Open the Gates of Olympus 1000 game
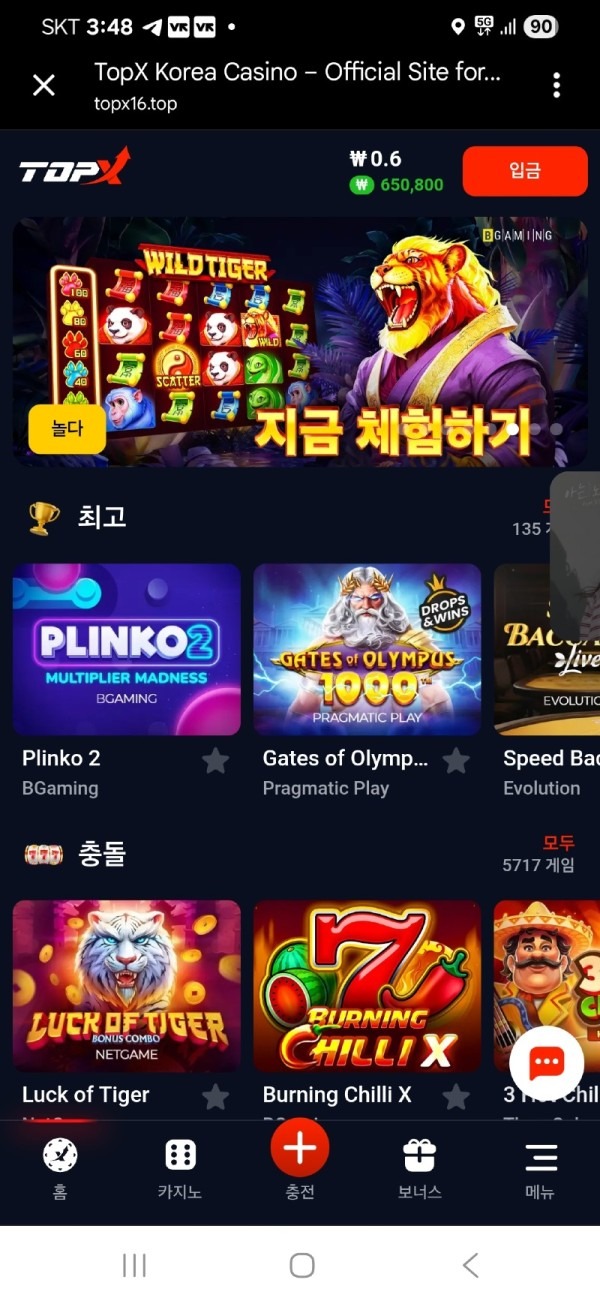Screen dimensions: 600x1301 pos(367,649)
